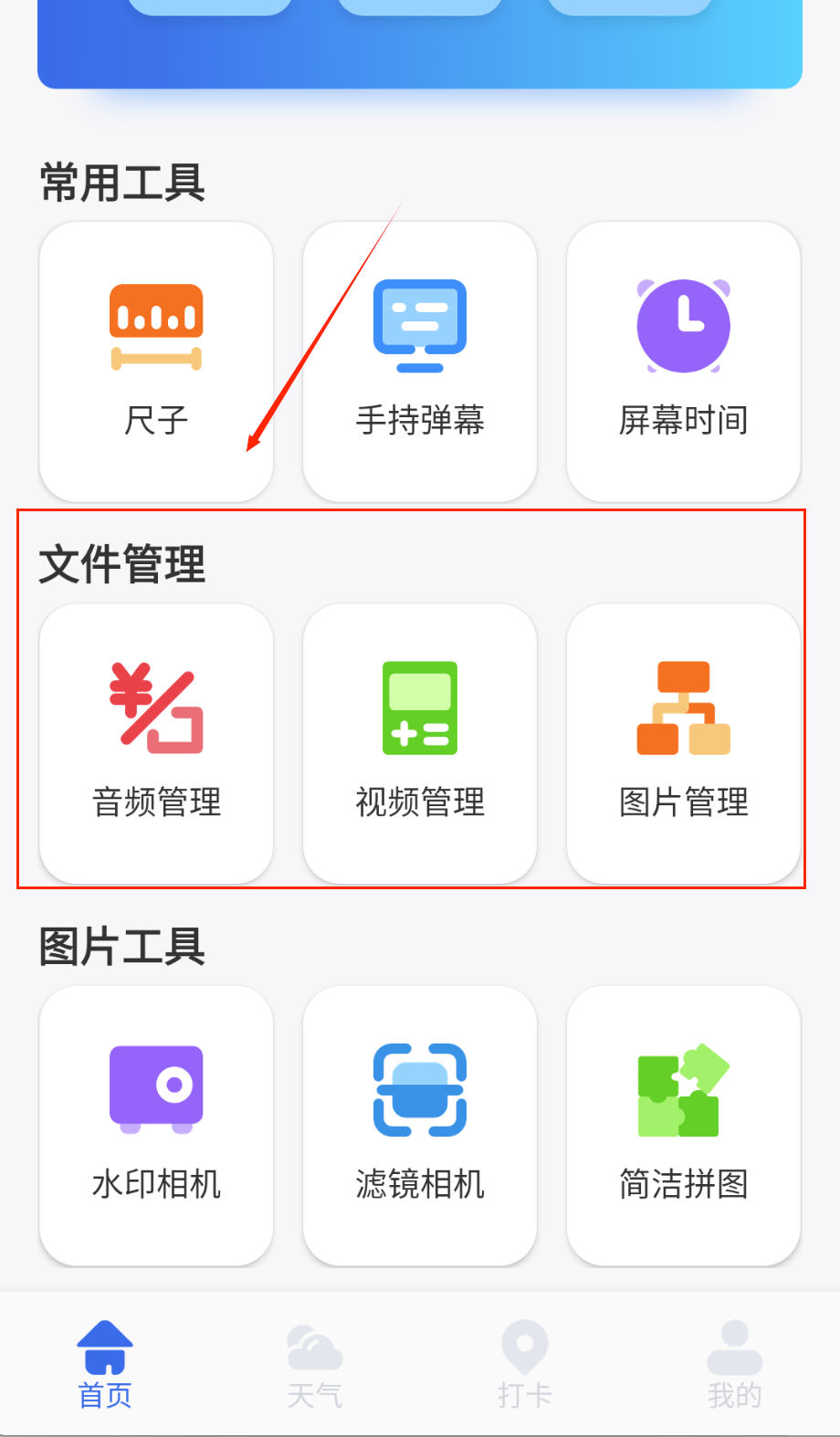
Task: Tap the 首页 home tab
Action: (x=105, y=1364)
